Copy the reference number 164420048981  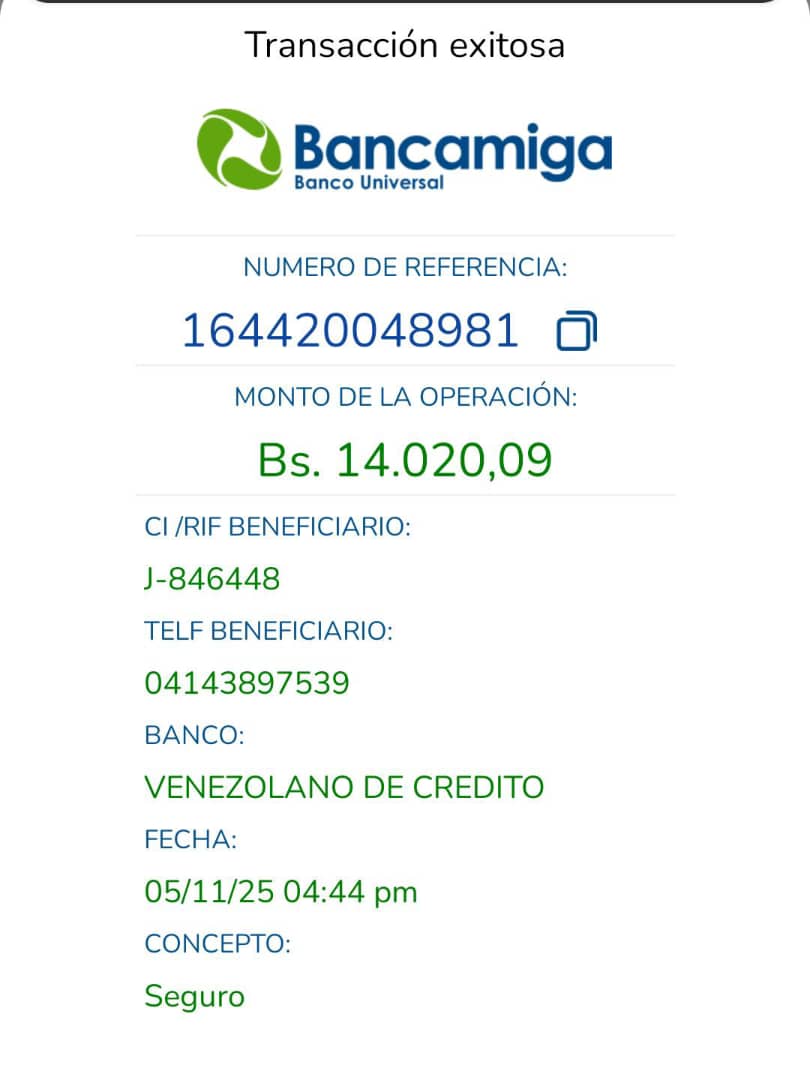(576, 331)
